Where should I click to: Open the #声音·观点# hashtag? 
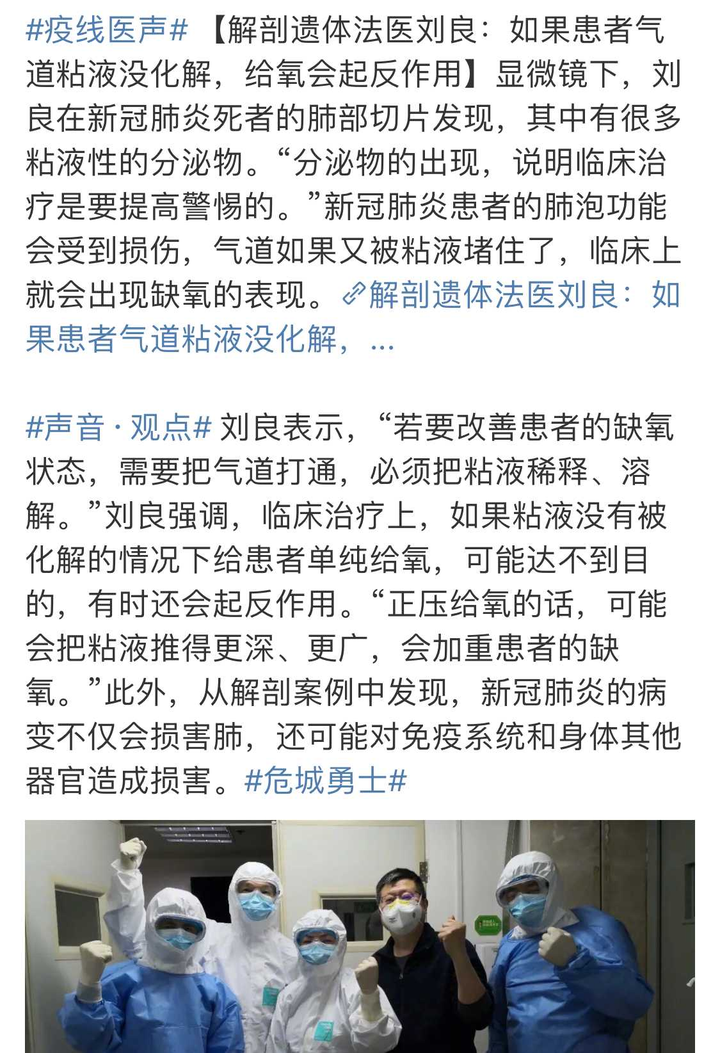tap(119, 428)
